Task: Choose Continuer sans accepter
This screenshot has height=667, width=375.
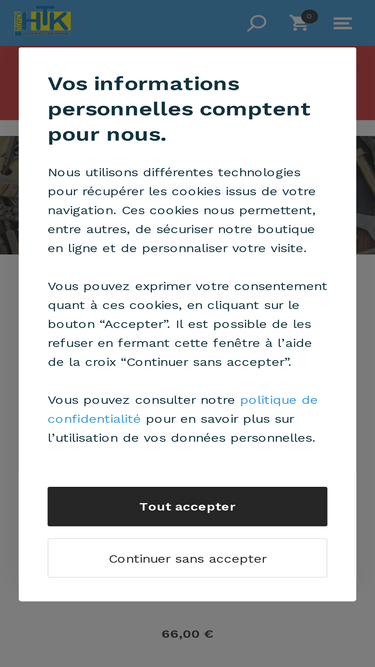Action: 188,558
